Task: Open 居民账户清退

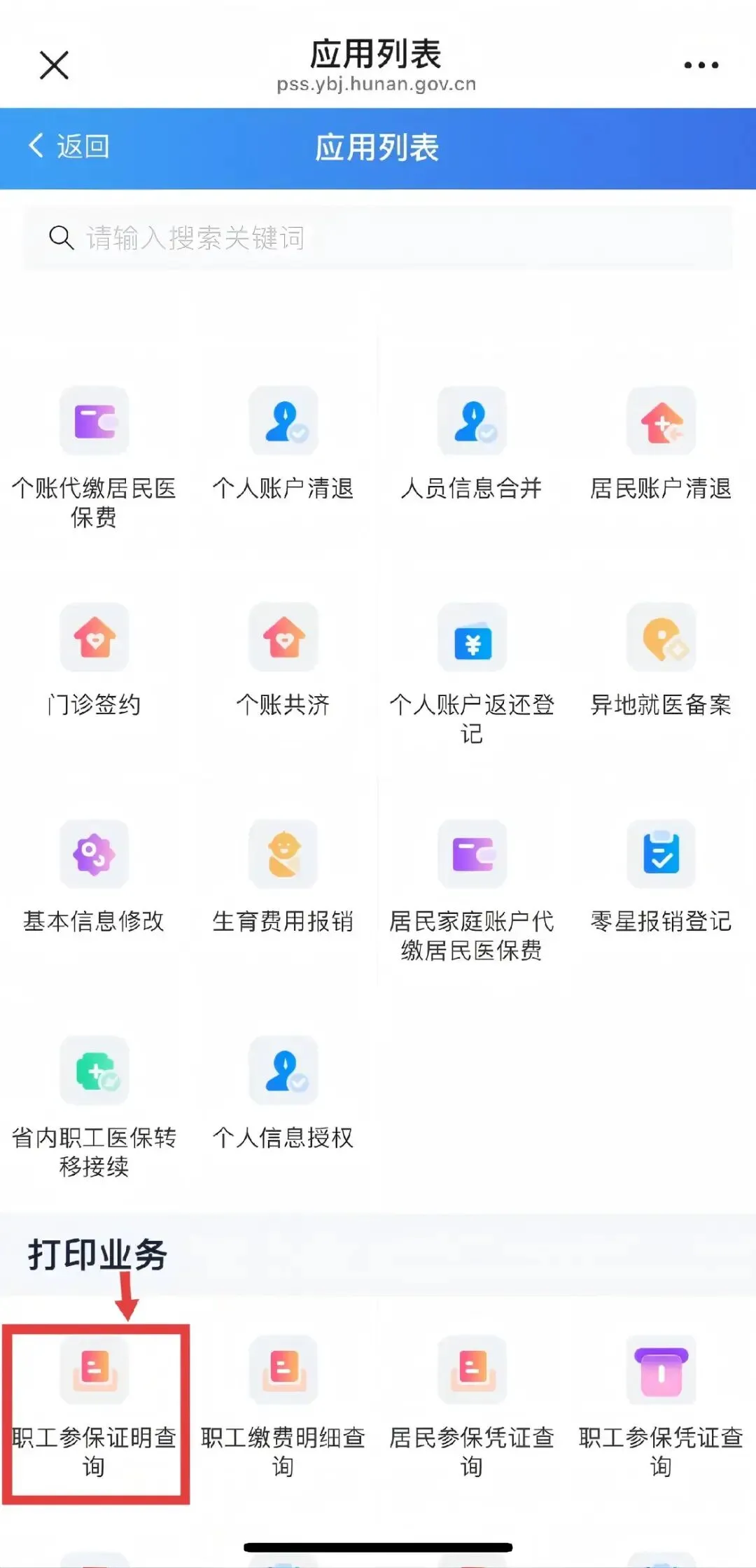Action: [661, 444]
